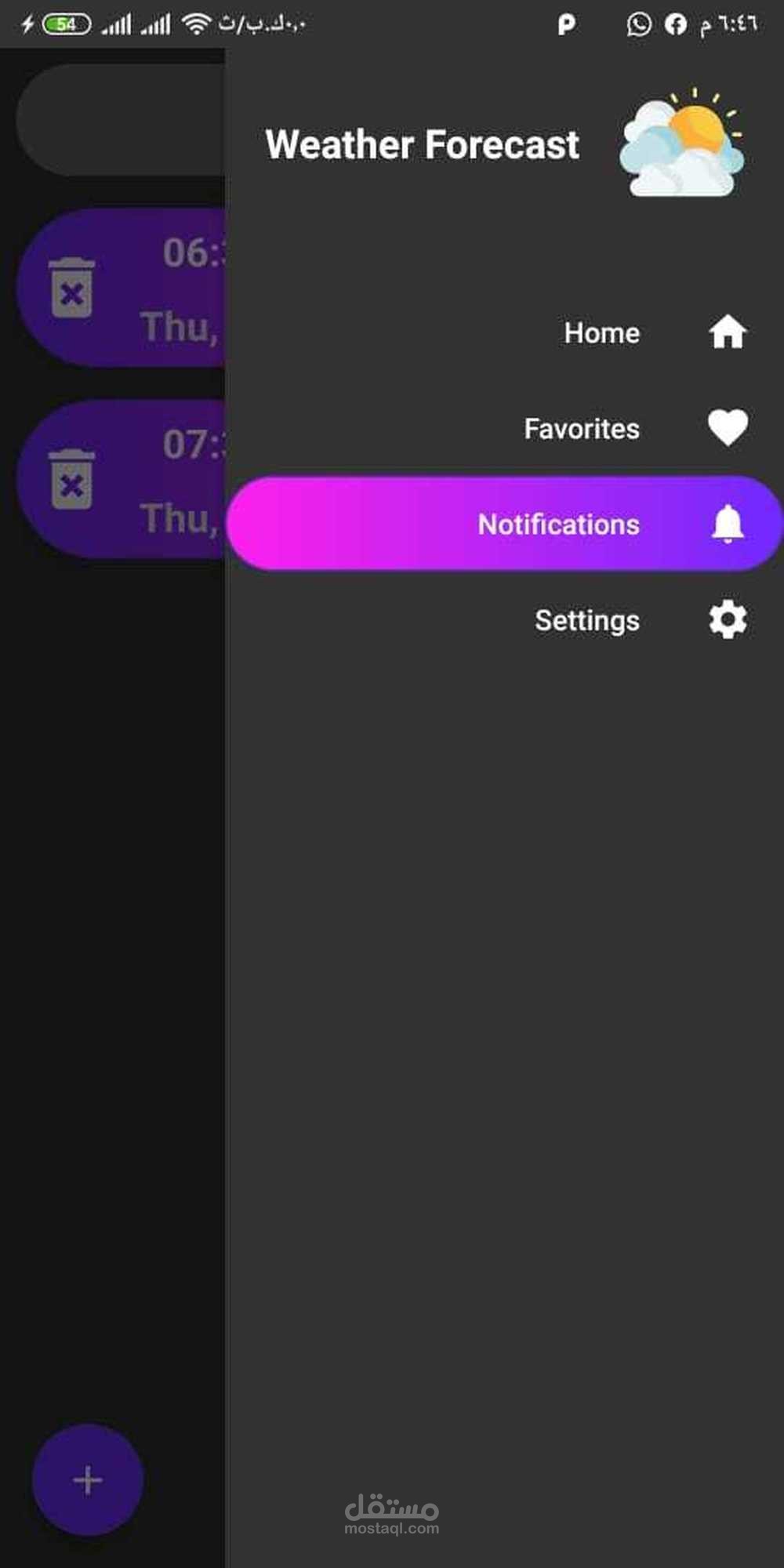Screen dimensions: 784x1568
Task: Open Home from the drawer
Action: (601, 333)
